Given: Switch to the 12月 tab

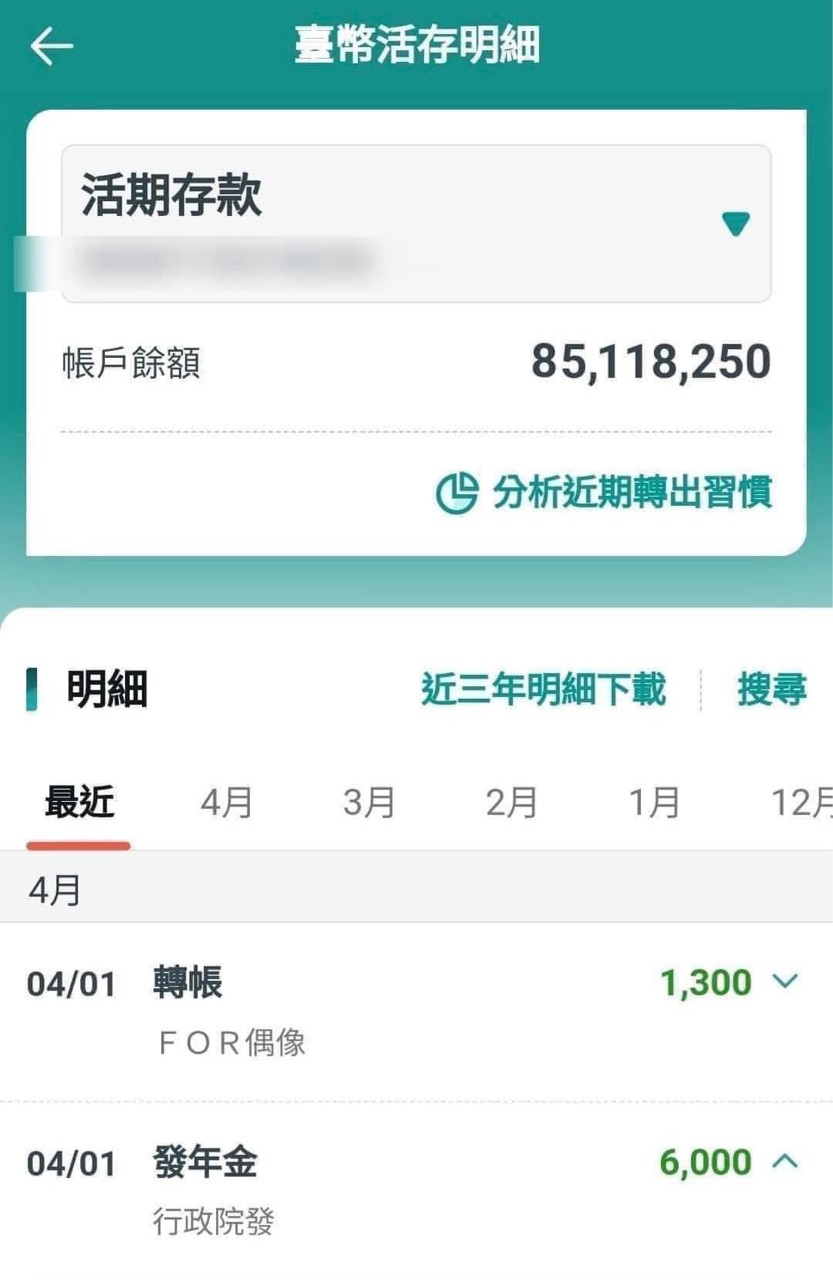Looking at the screenshot, I should (801, 803).
